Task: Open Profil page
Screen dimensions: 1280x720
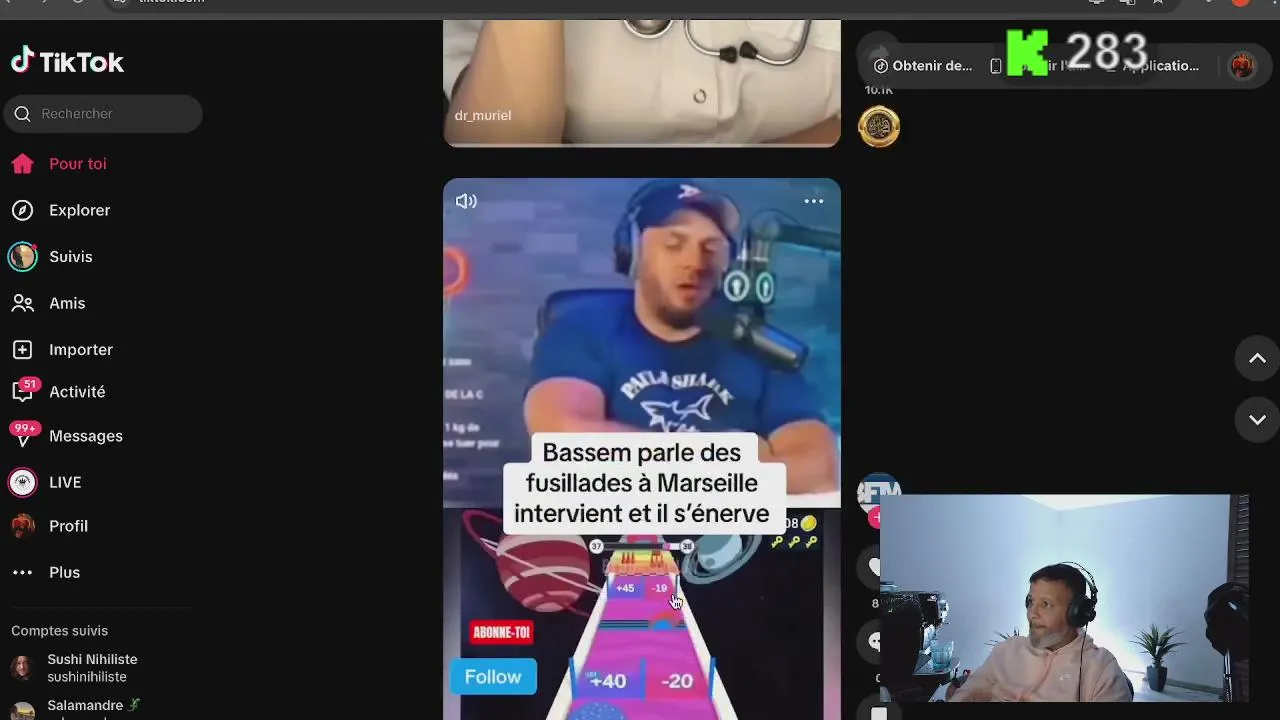Action: pos(68,526)
